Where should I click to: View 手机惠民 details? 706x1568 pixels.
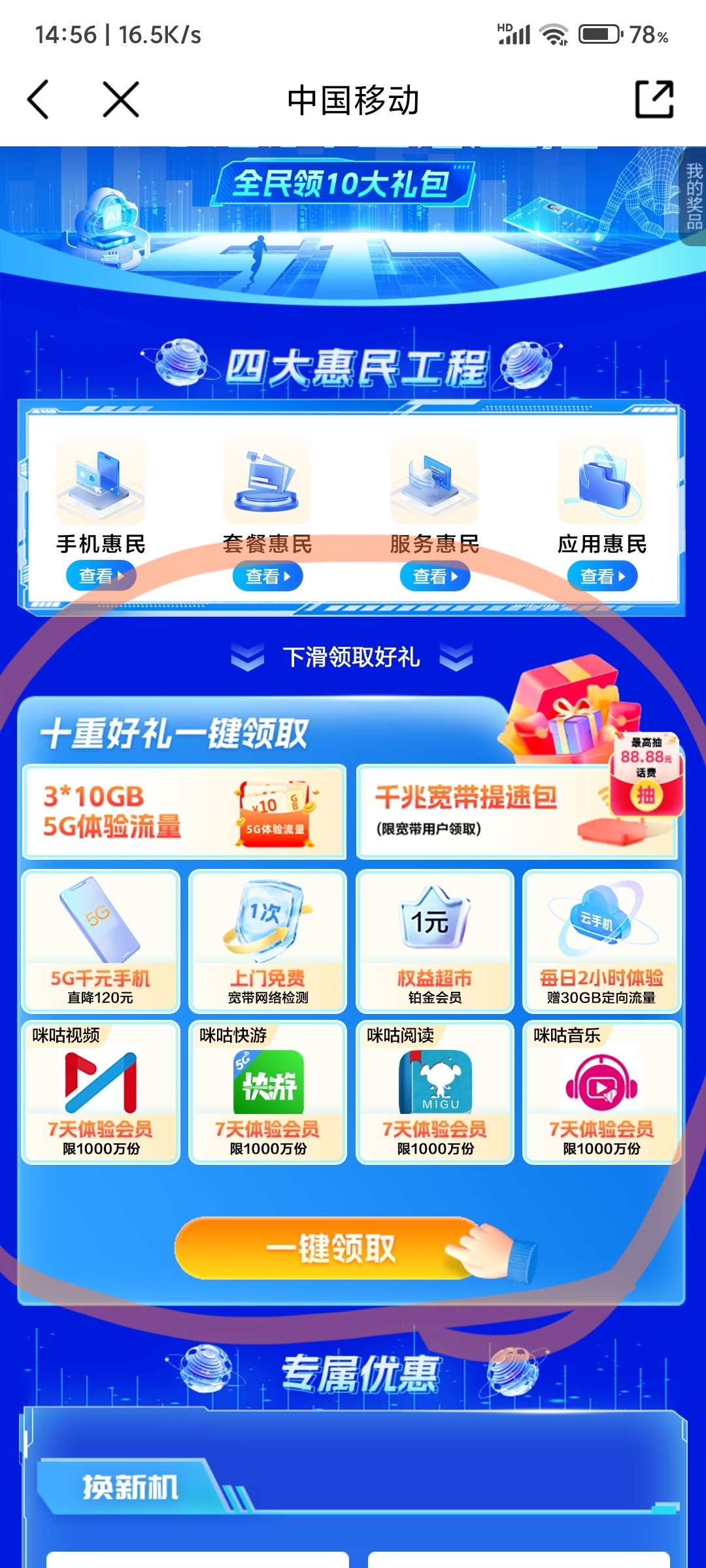click(101, 576)
